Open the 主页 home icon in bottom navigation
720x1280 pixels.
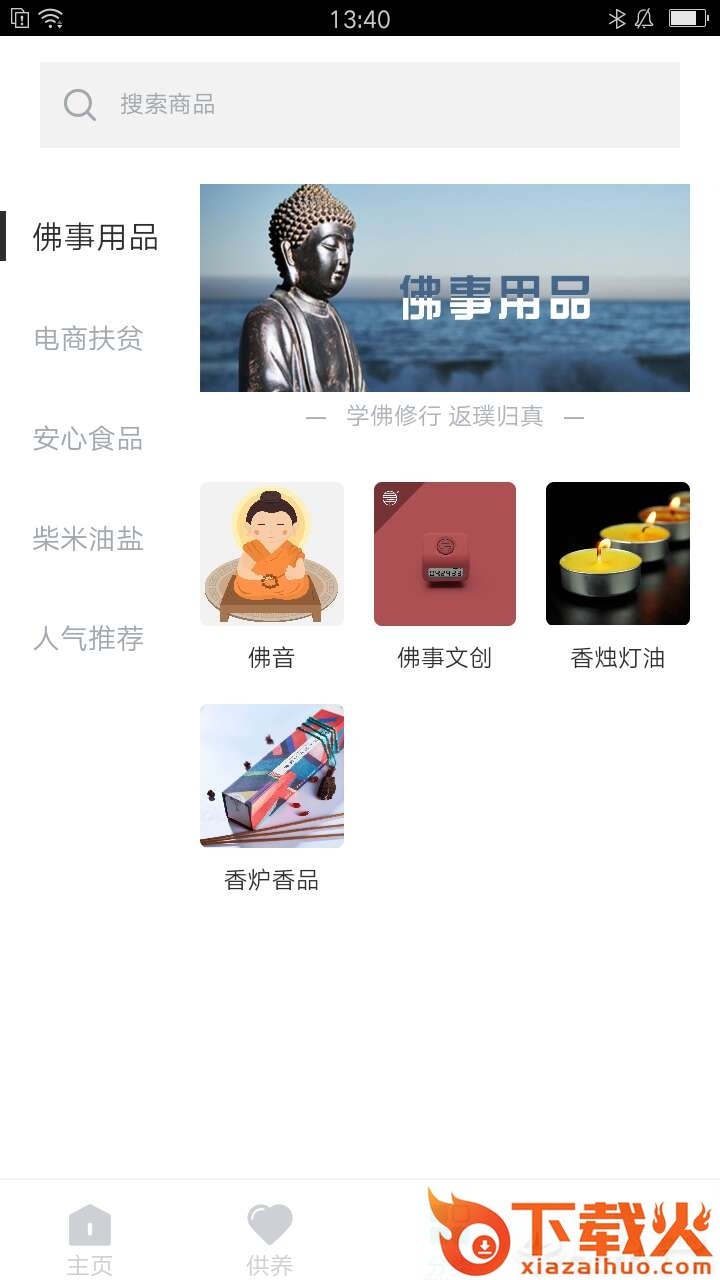pos(90,1230)
